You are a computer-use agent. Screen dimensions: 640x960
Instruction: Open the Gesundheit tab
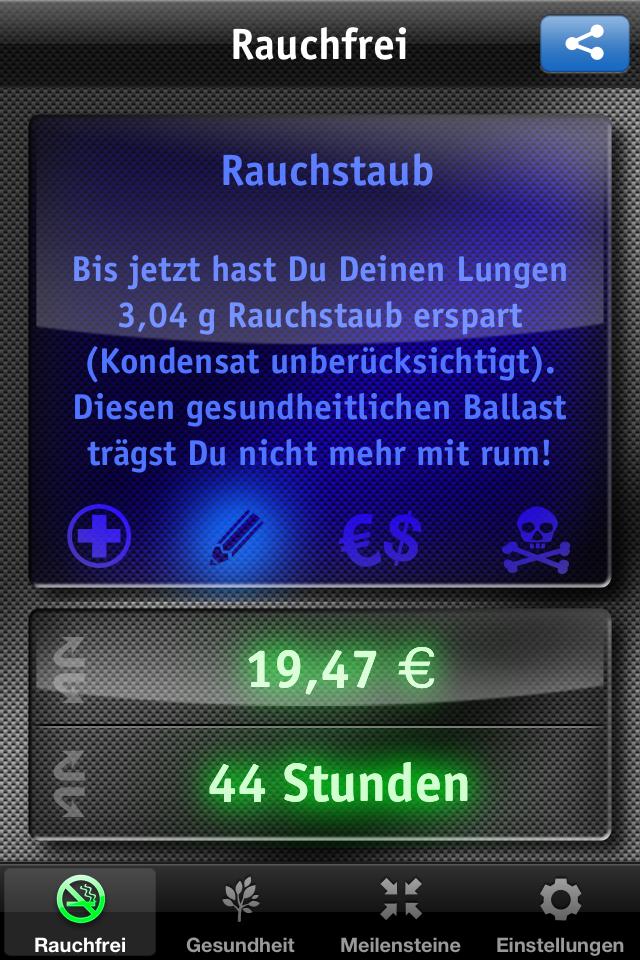pyautogui.click(x=240, y=913)
